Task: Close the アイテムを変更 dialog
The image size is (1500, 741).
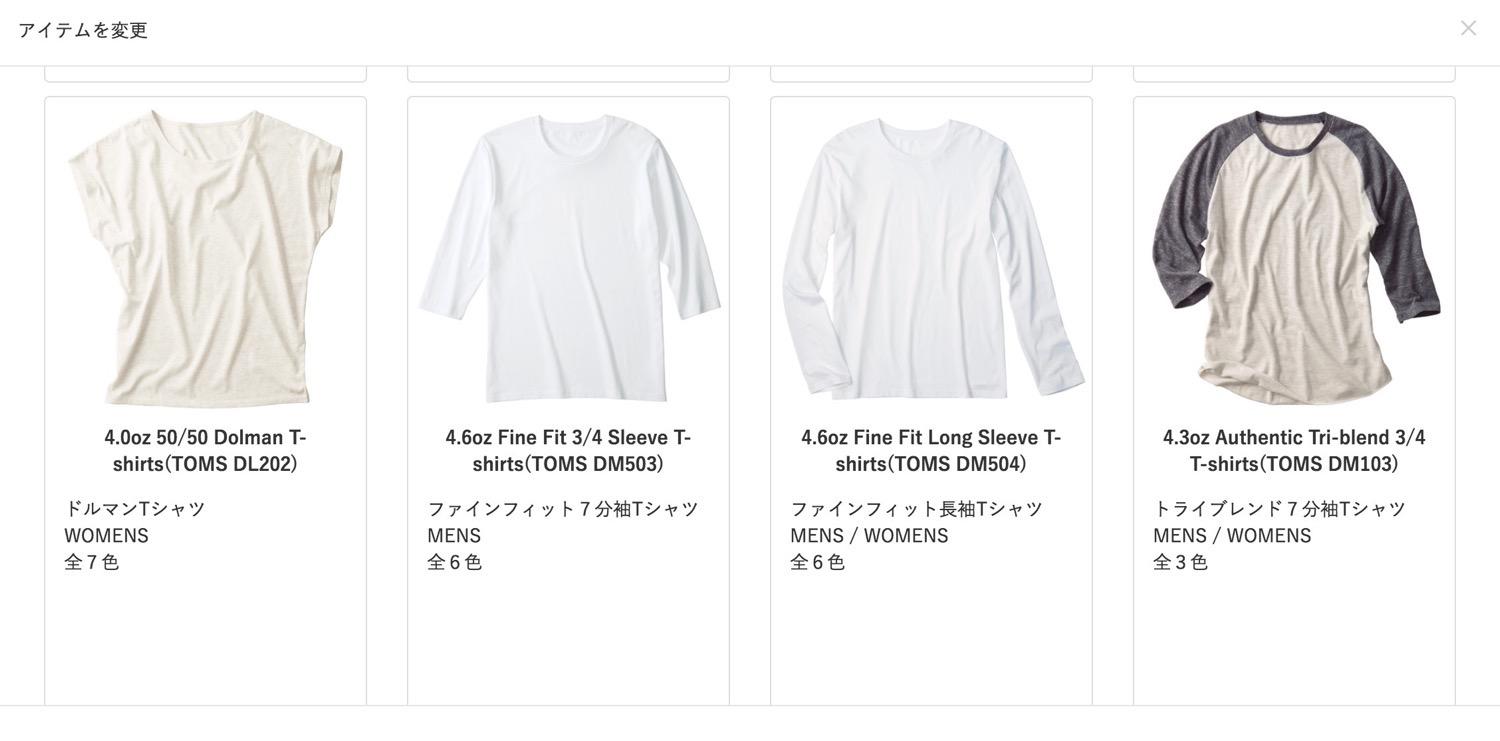Action: tap(1468, 28)
